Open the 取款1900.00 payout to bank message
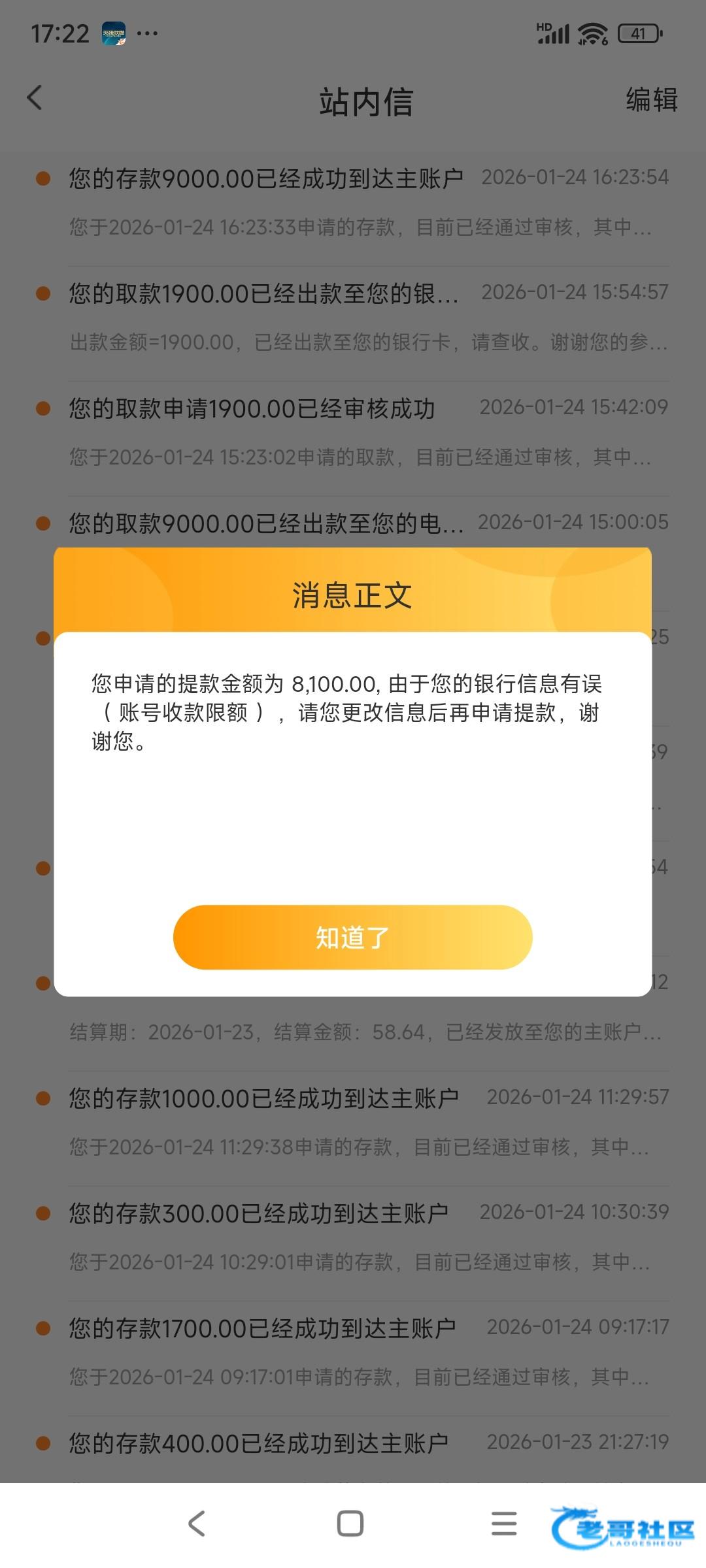 click(x=353, y=316)
